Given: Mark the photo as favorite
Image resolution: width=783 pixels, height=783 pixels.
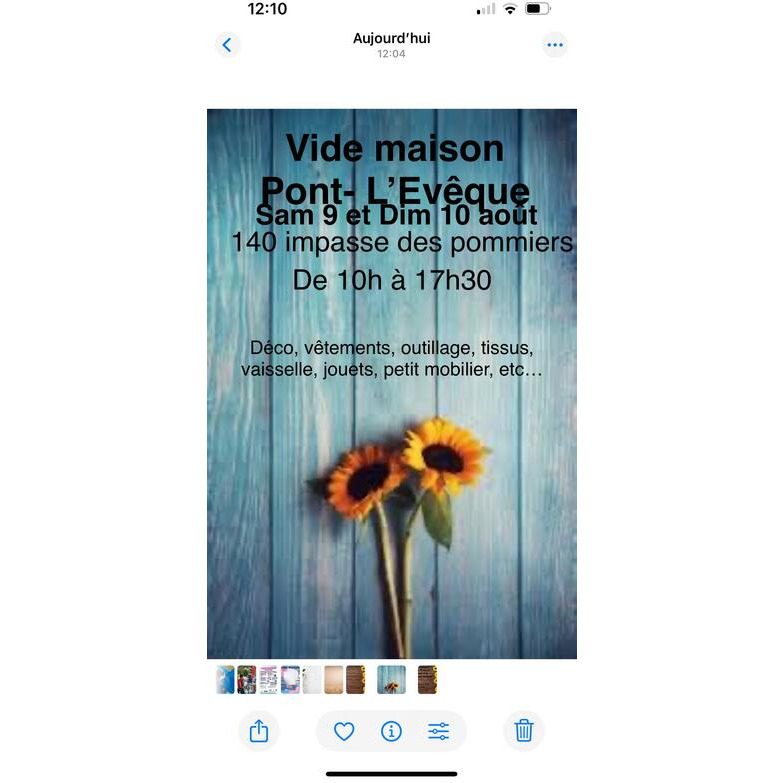Looking at the screenshot, I should pos(344,731).
